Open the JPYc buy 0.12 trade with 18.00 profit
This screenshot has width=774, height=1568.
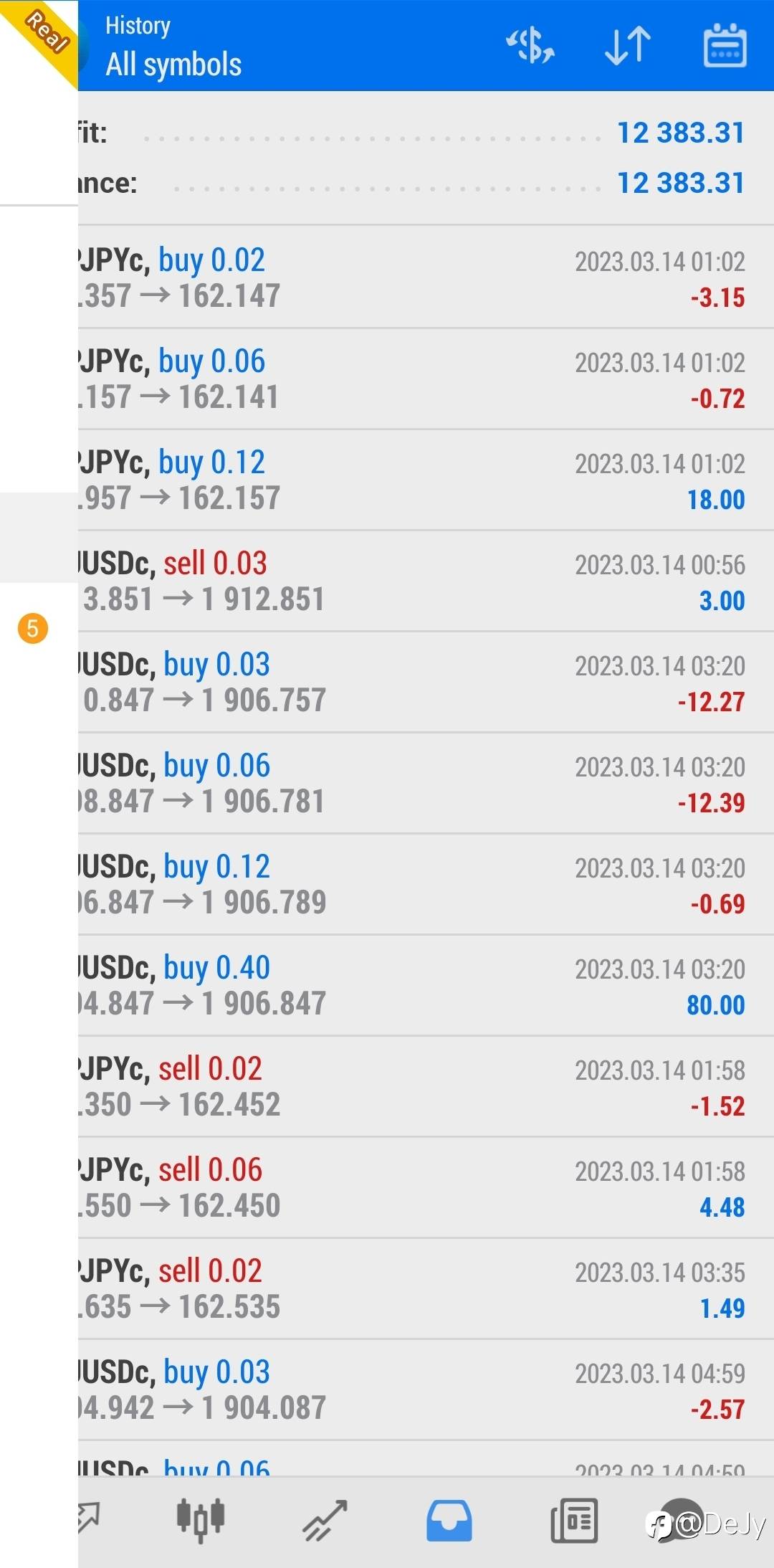(x=426, y=480)
